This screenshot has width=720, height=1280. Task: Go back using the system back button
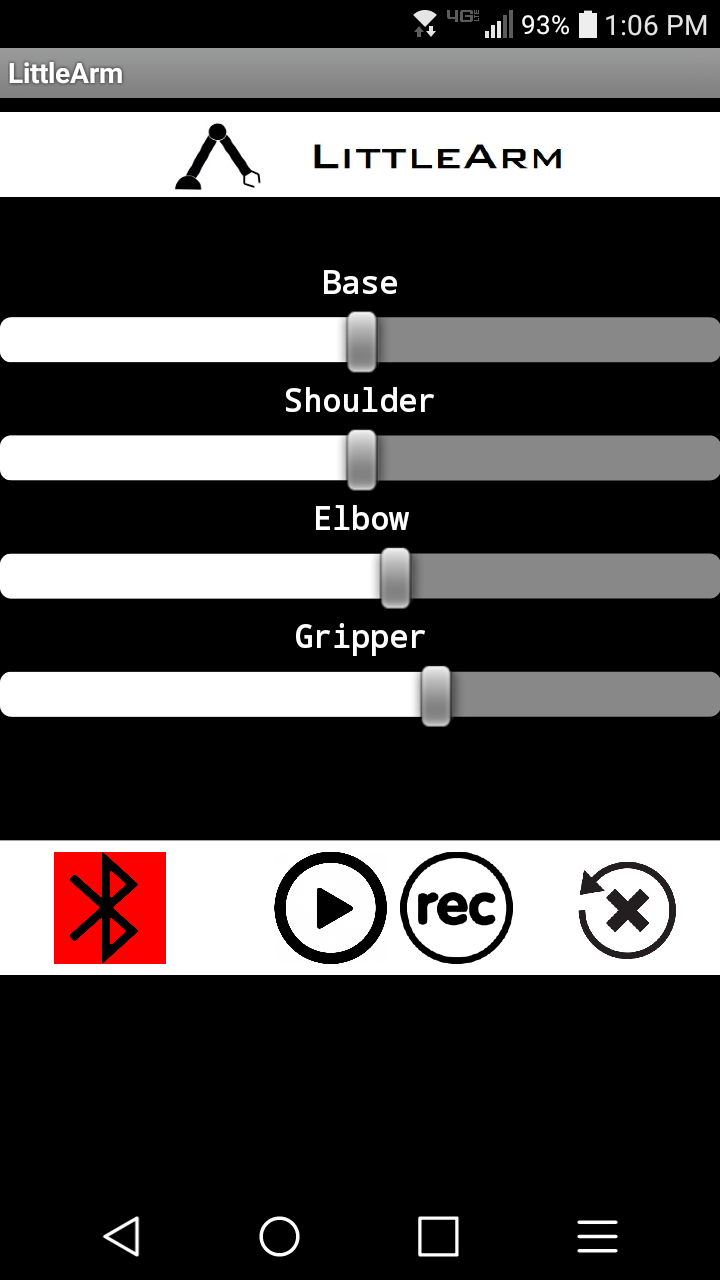pos(121,1237)
